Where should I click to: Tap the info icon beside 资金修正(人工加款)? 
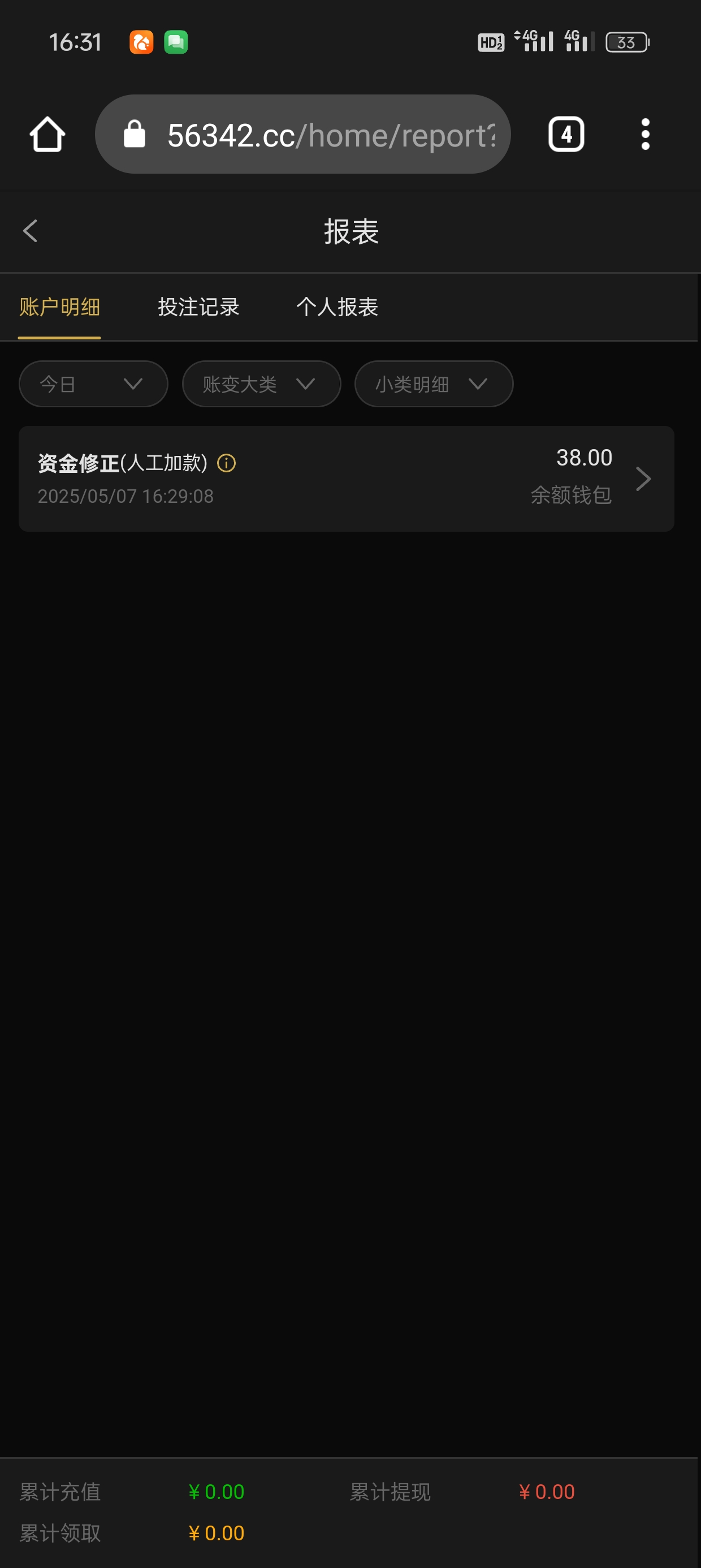226,463
